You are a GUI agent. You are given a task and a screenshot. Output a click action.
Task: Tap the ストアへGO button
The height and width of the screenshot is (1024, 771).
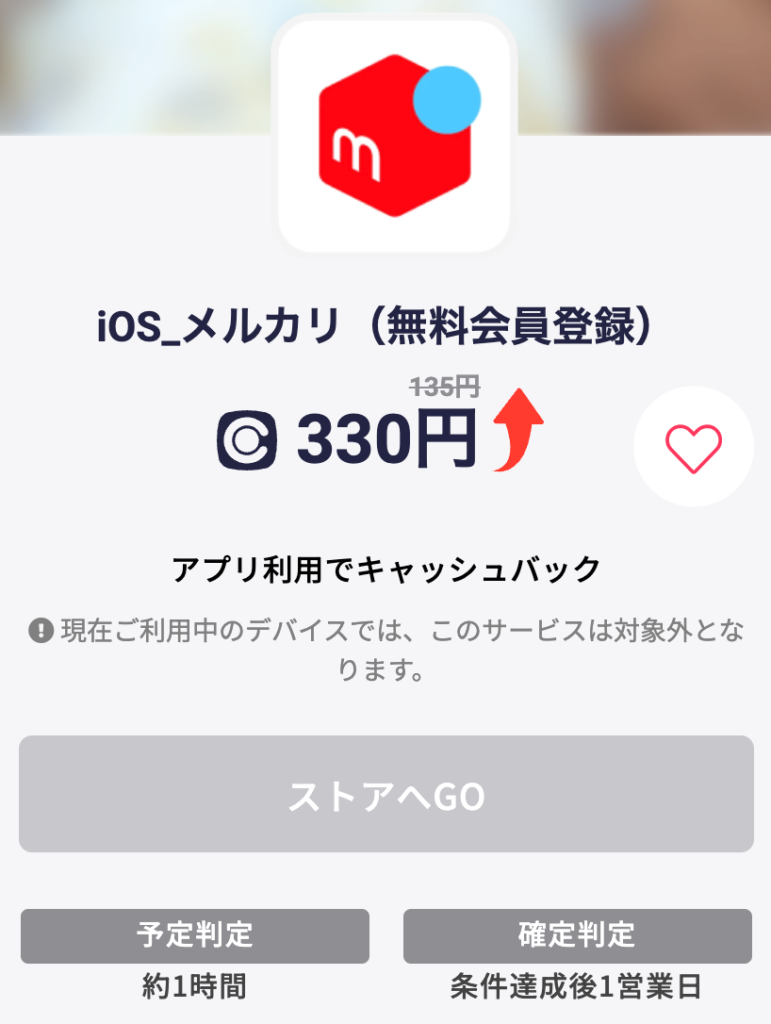[386, 795]
